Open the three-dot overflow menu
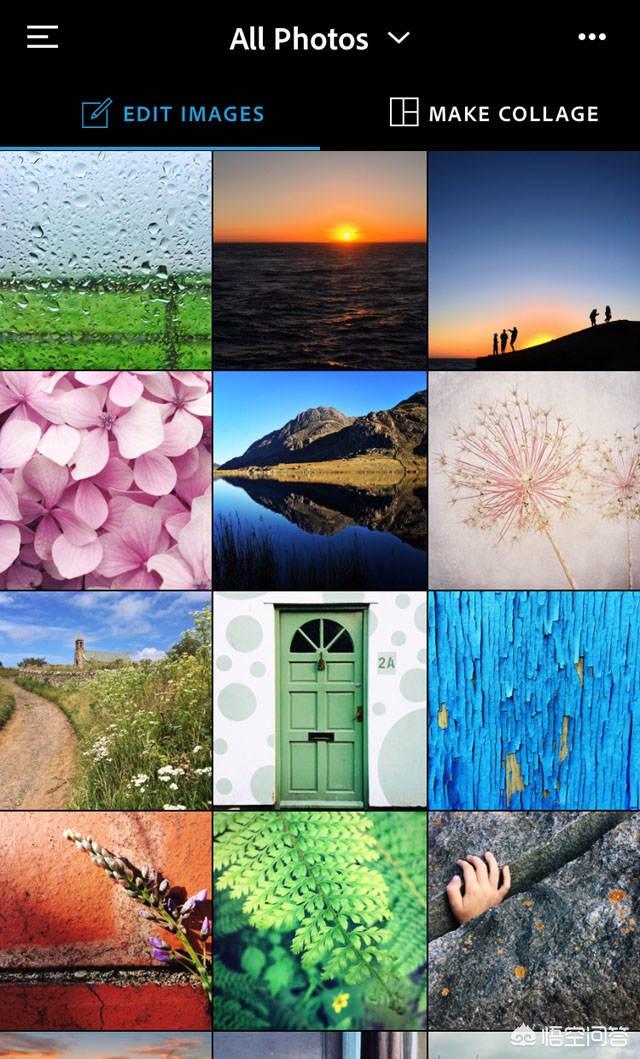 [592, 38]
